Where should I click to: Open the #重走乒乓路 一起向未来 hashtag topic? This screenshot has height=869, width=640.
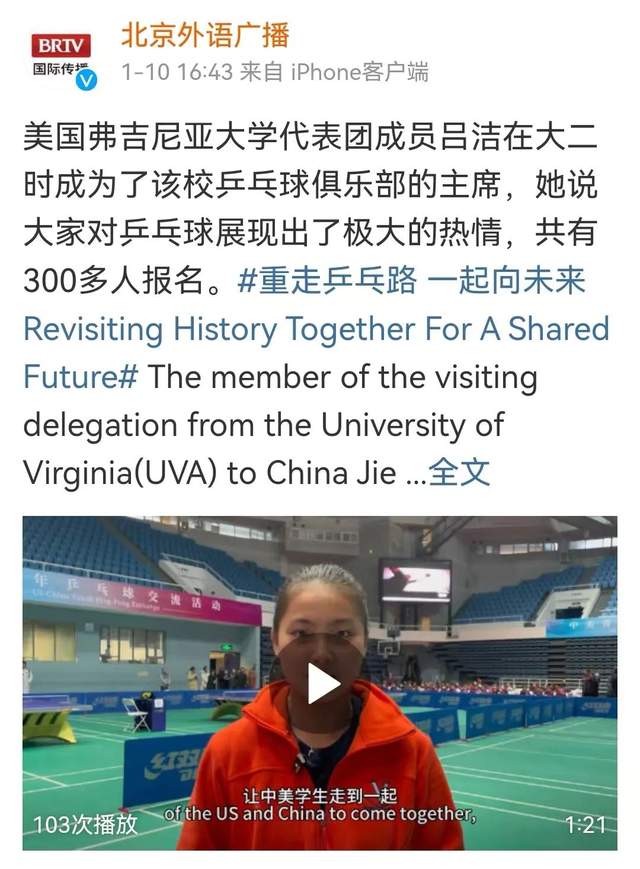coord(411,281)
